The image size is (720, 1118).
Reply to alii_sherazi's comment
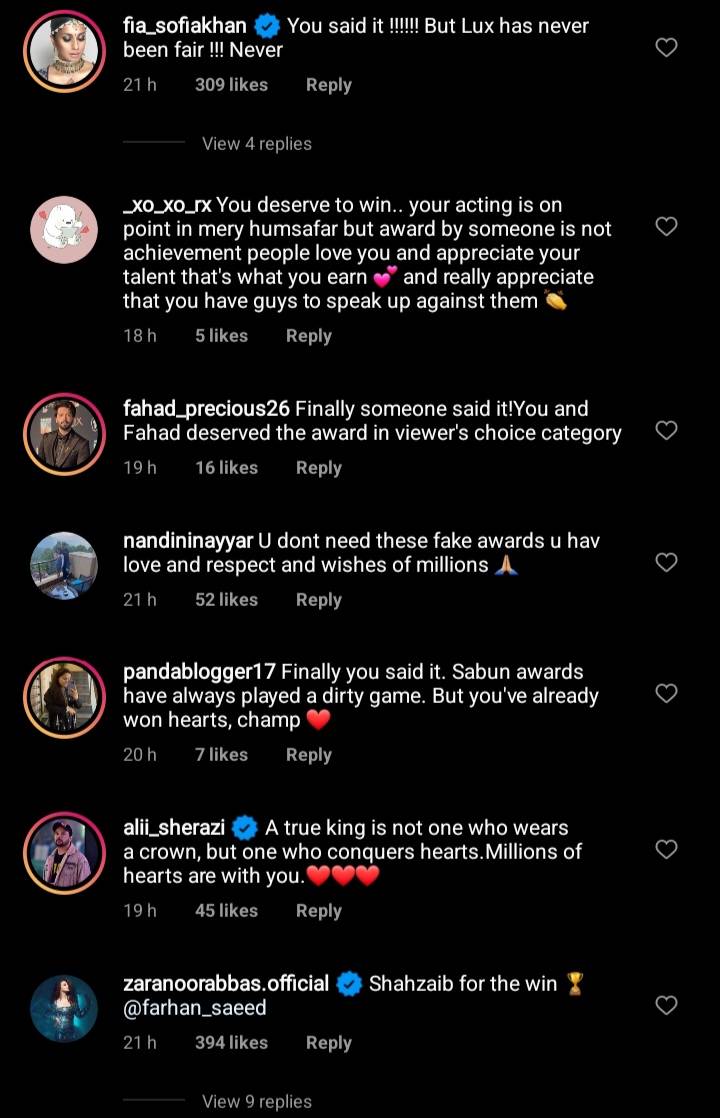[318, 910]
